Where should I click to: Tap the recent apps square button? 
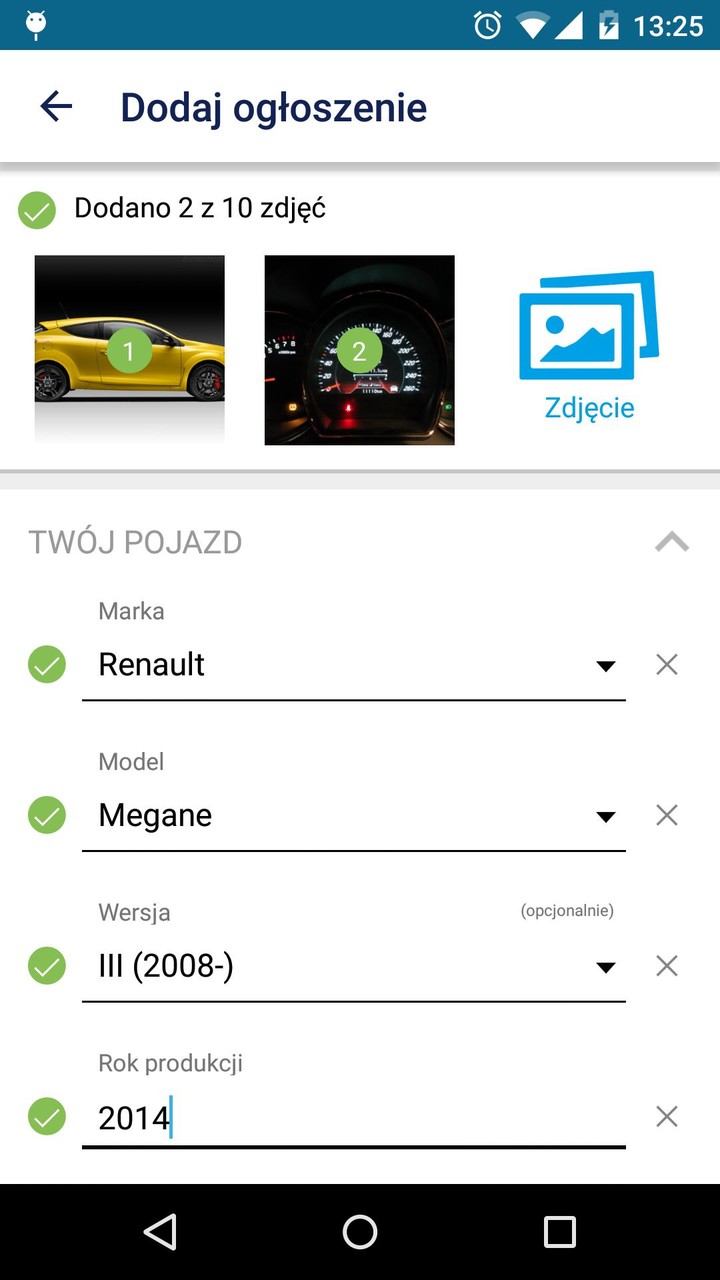pos(559,1231)
